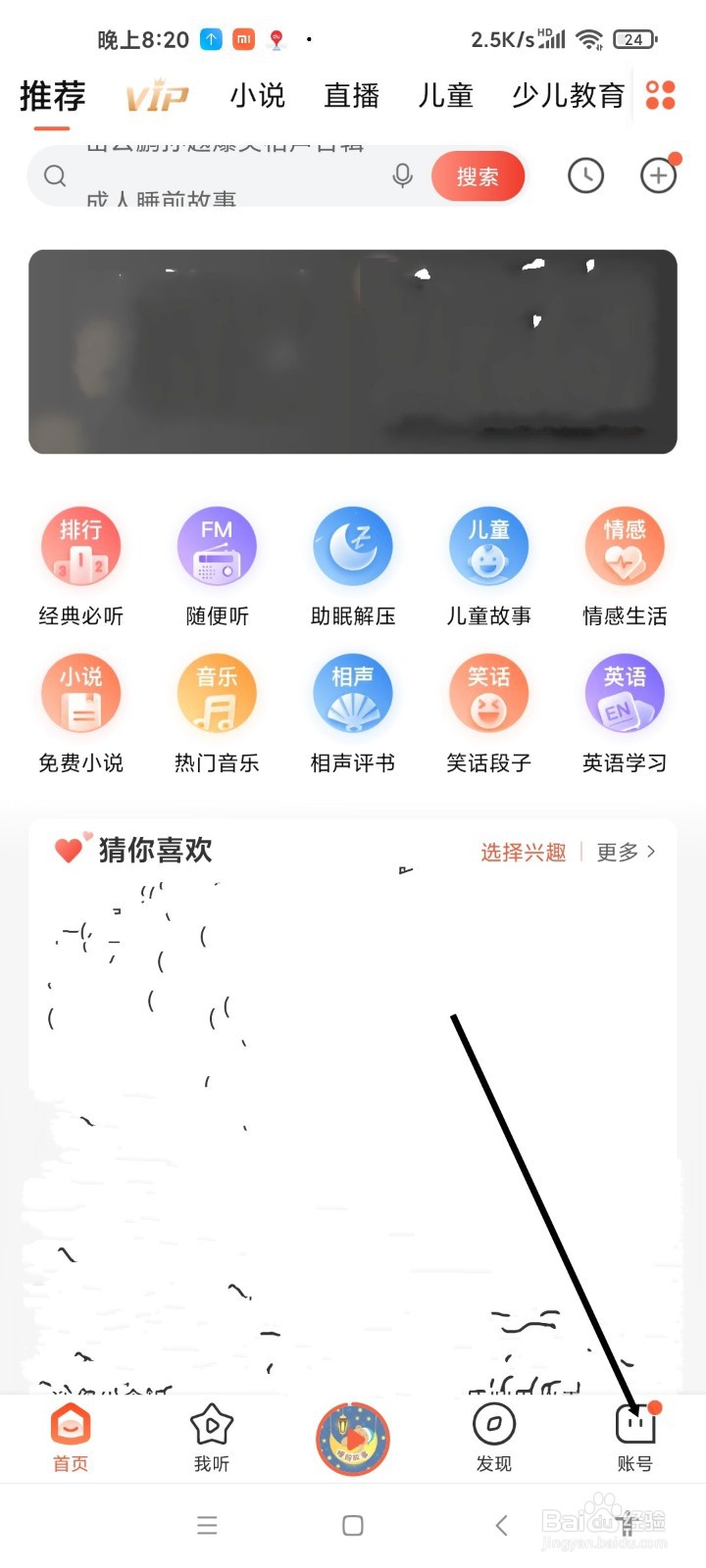
Task: Select the 热门音乐 music note icon
Action: 216,693
